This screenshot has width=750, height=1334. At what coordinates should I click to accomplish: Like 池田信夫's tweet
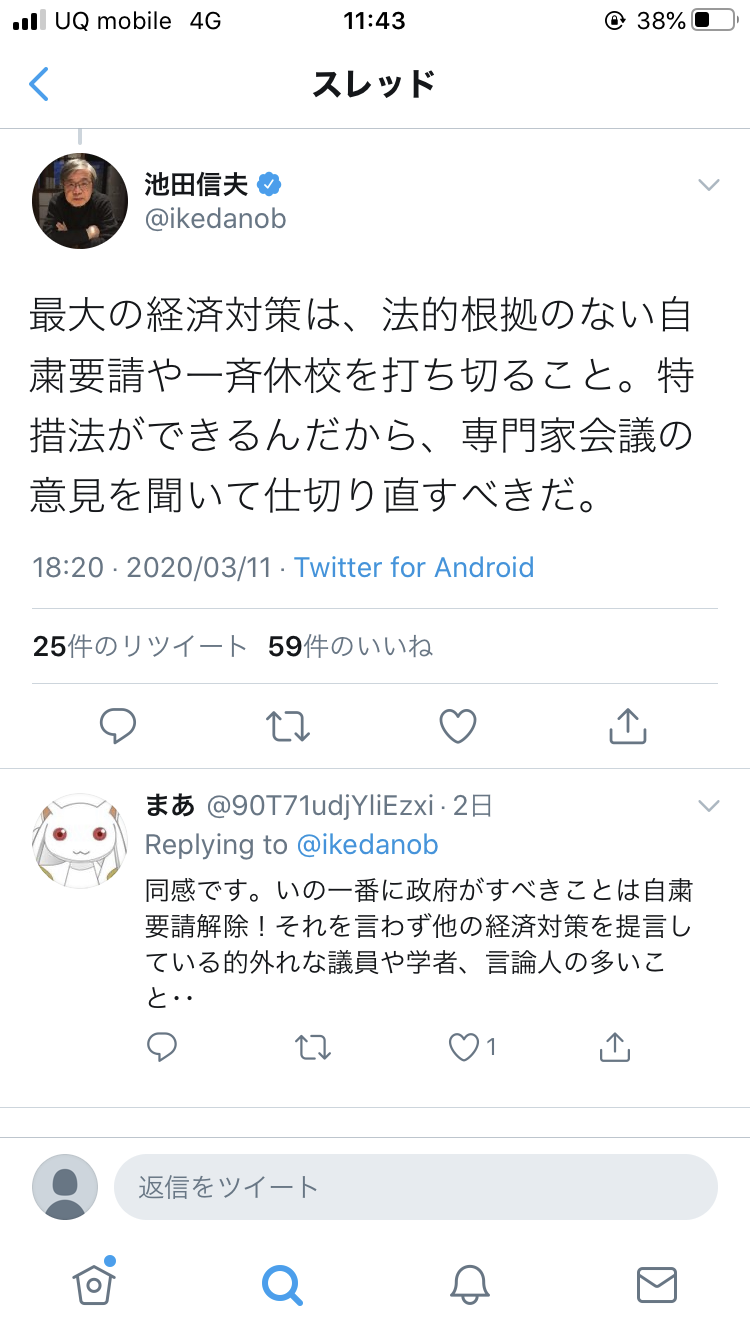point(458,726)
